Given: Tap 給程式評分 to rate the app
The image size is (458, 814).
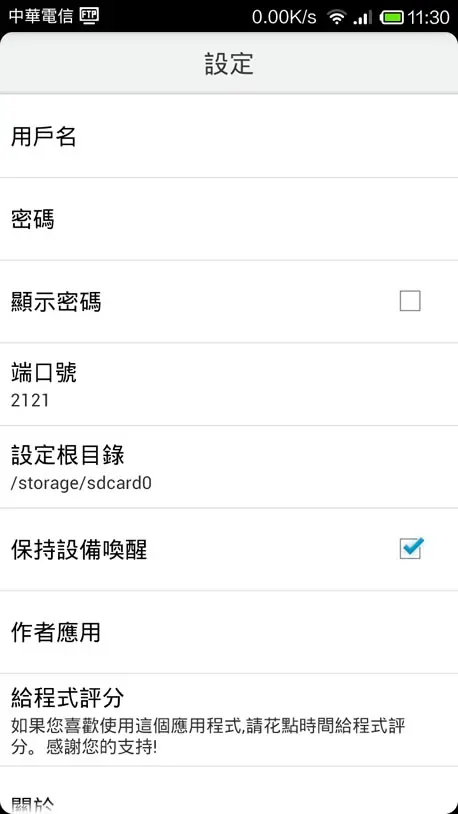Looking at the screenshot, I should click(x=229, y=720).
